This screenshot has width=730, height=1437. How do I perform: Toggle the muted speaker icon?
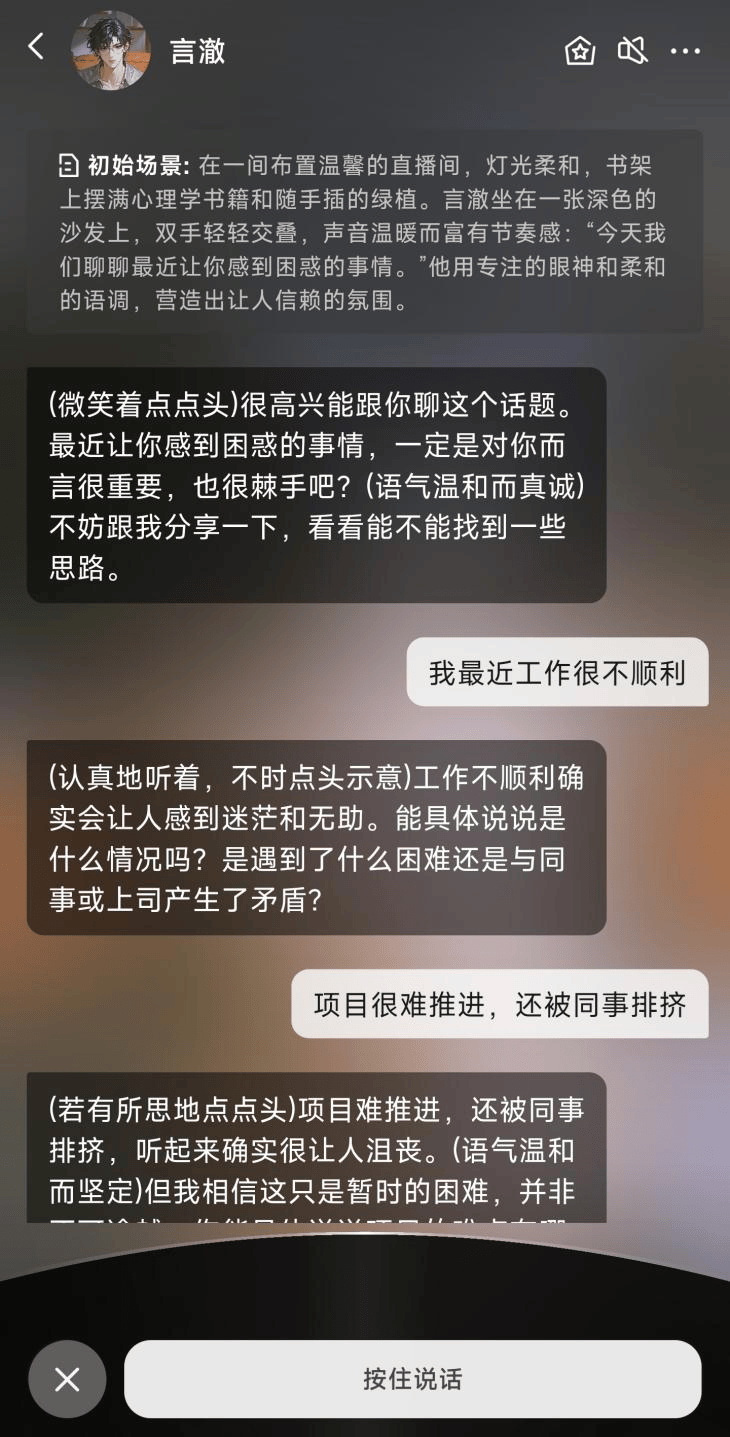pyautogui.click(x=632, y=50)
